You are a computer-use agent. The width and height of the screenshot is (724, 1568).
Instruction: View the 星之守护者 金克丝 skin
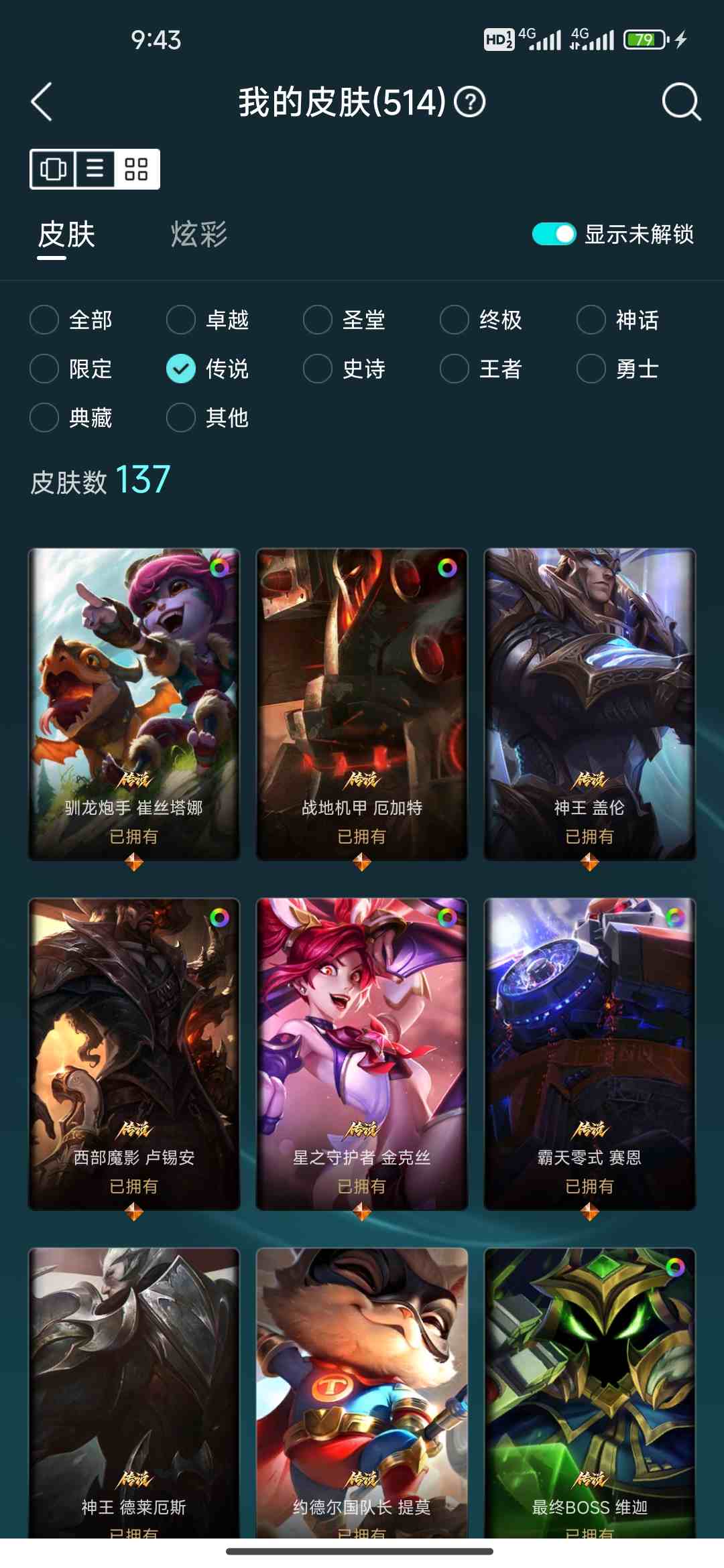(362, 1053)
